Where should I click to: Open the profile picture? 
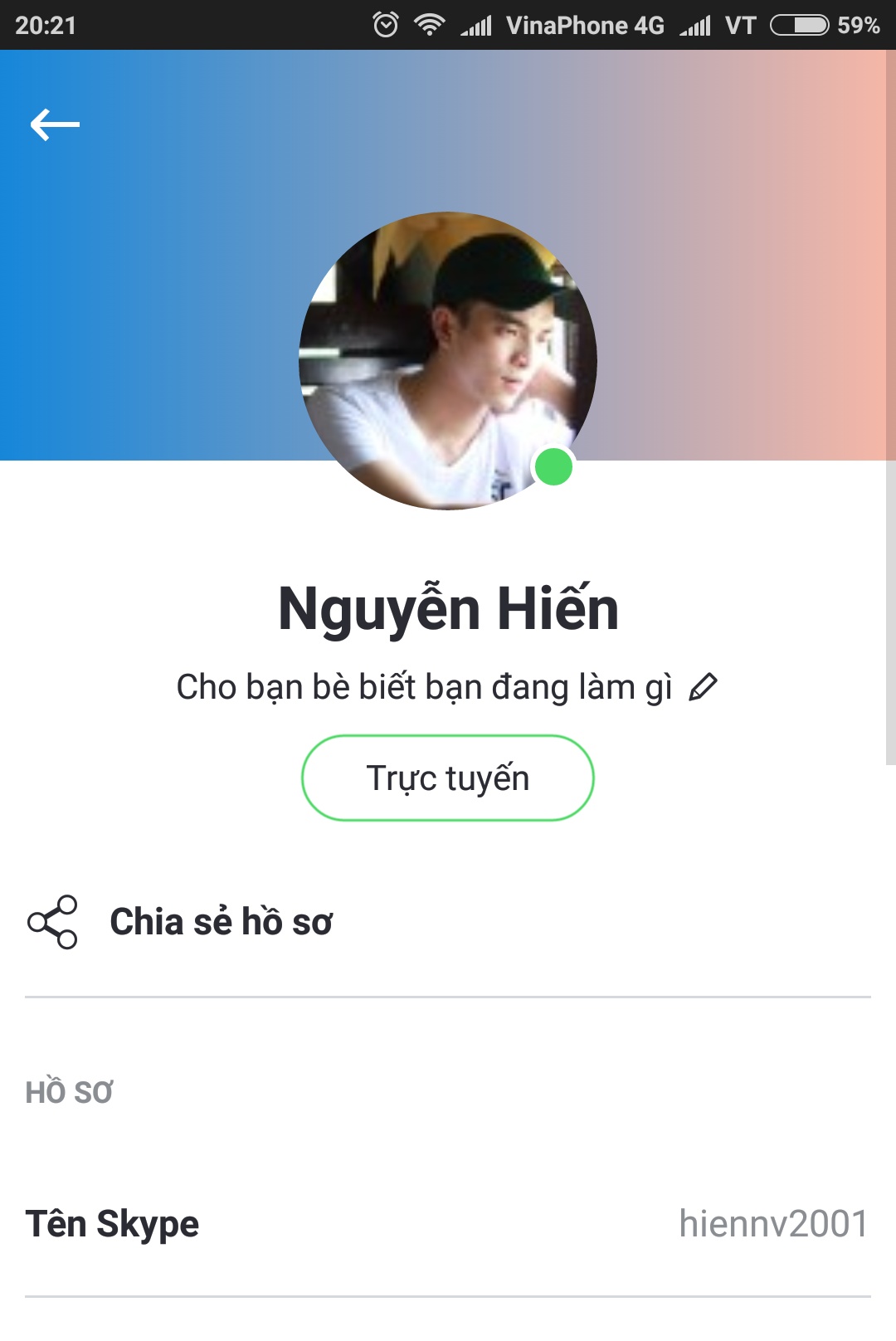[447, 360]
